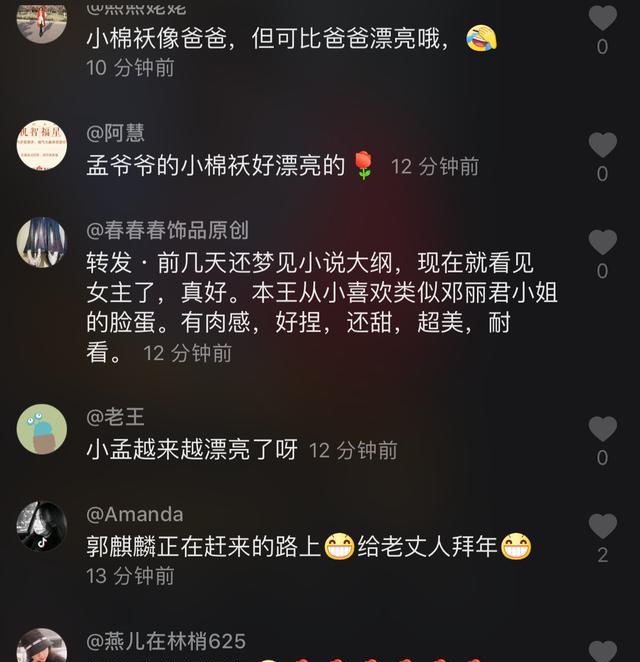Open 春春春饰品原创's avatar
The height and width of the screenshot is (662, 640).
42,242
